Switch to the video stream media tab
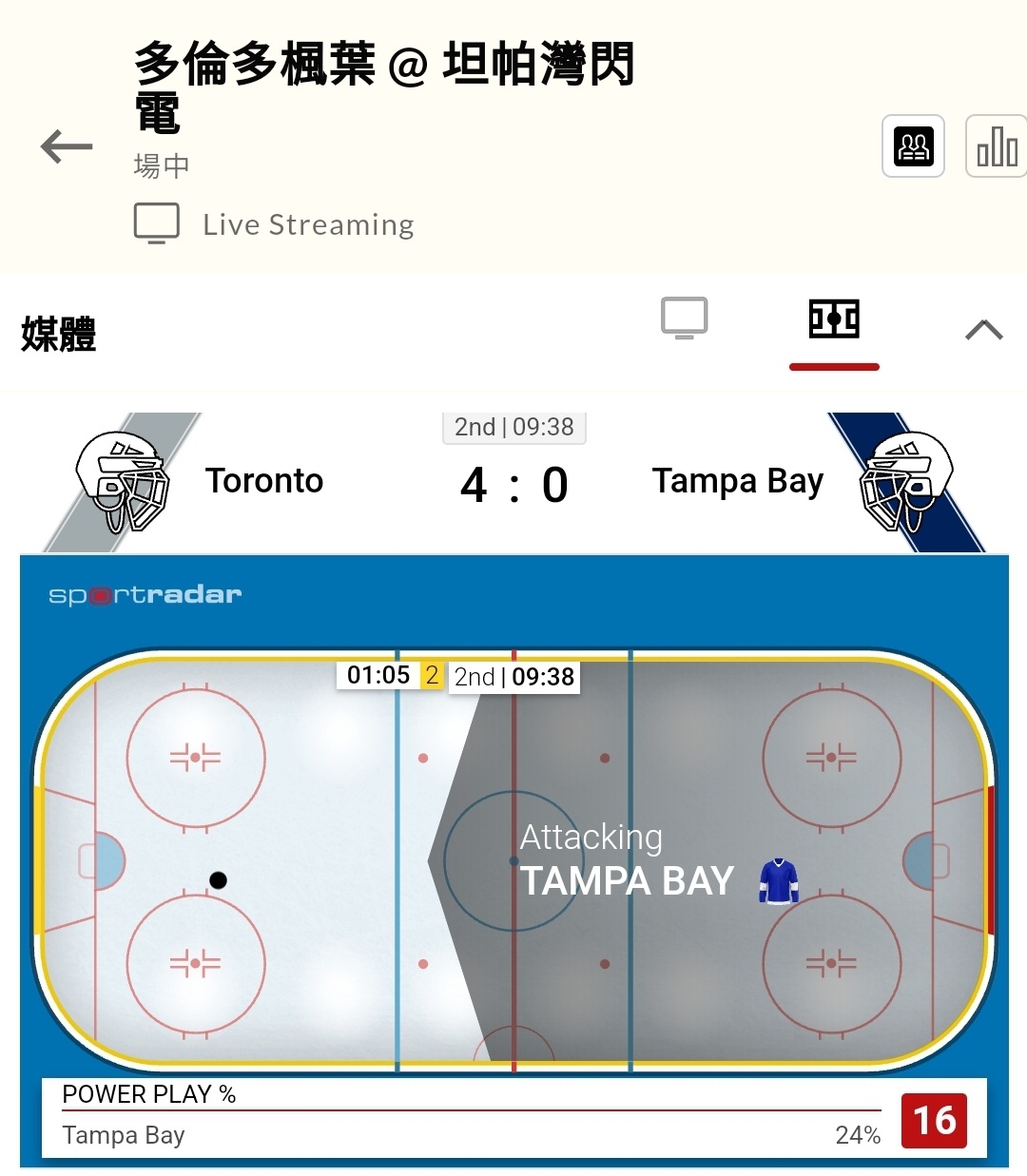Viewport: 1027px width, 1176px height. coord(685,318)
